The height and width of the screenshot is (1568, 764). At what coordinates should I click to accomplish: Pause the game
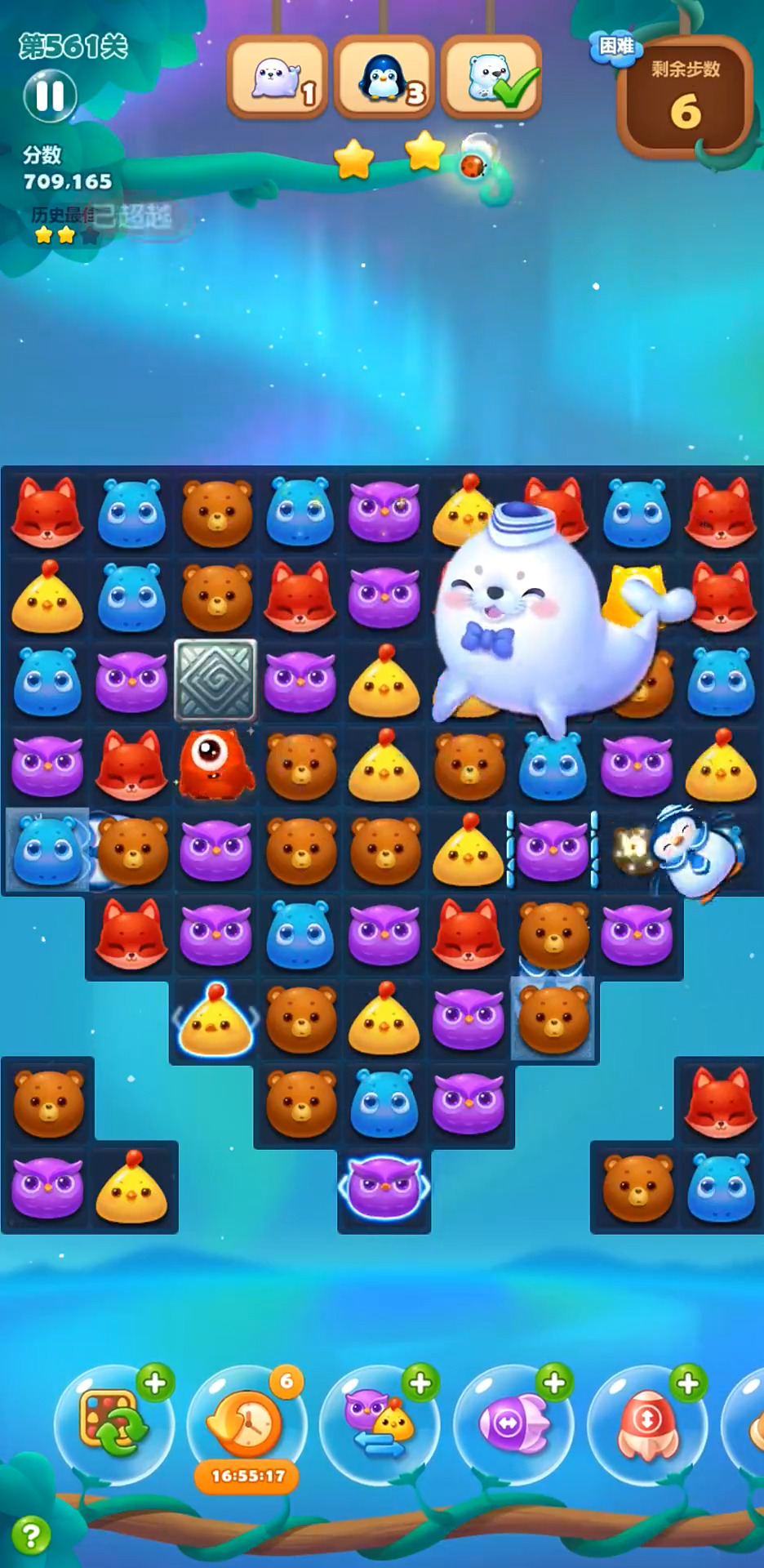pyautogui.click(x=50, y=96)
